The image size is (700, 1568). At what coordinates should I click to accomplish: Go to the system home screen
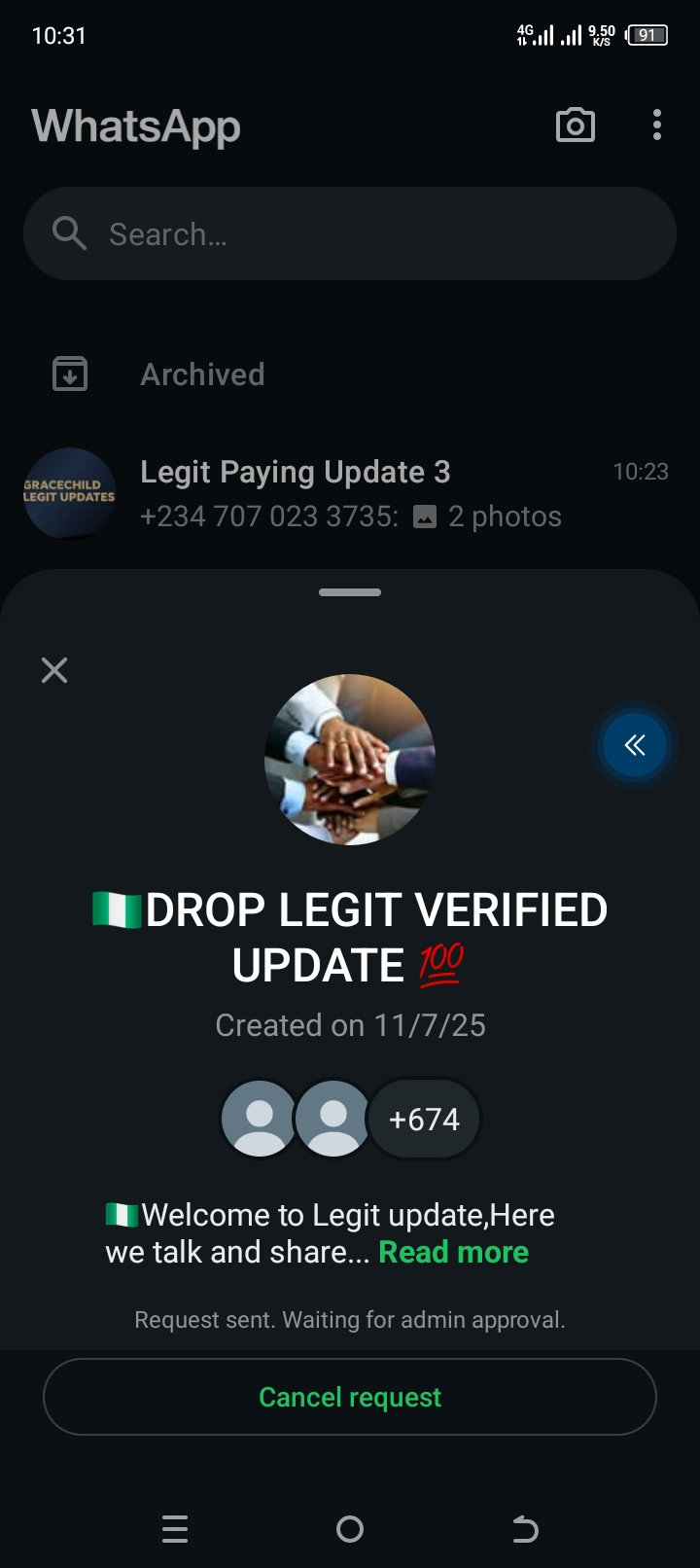pos(350,1530)
